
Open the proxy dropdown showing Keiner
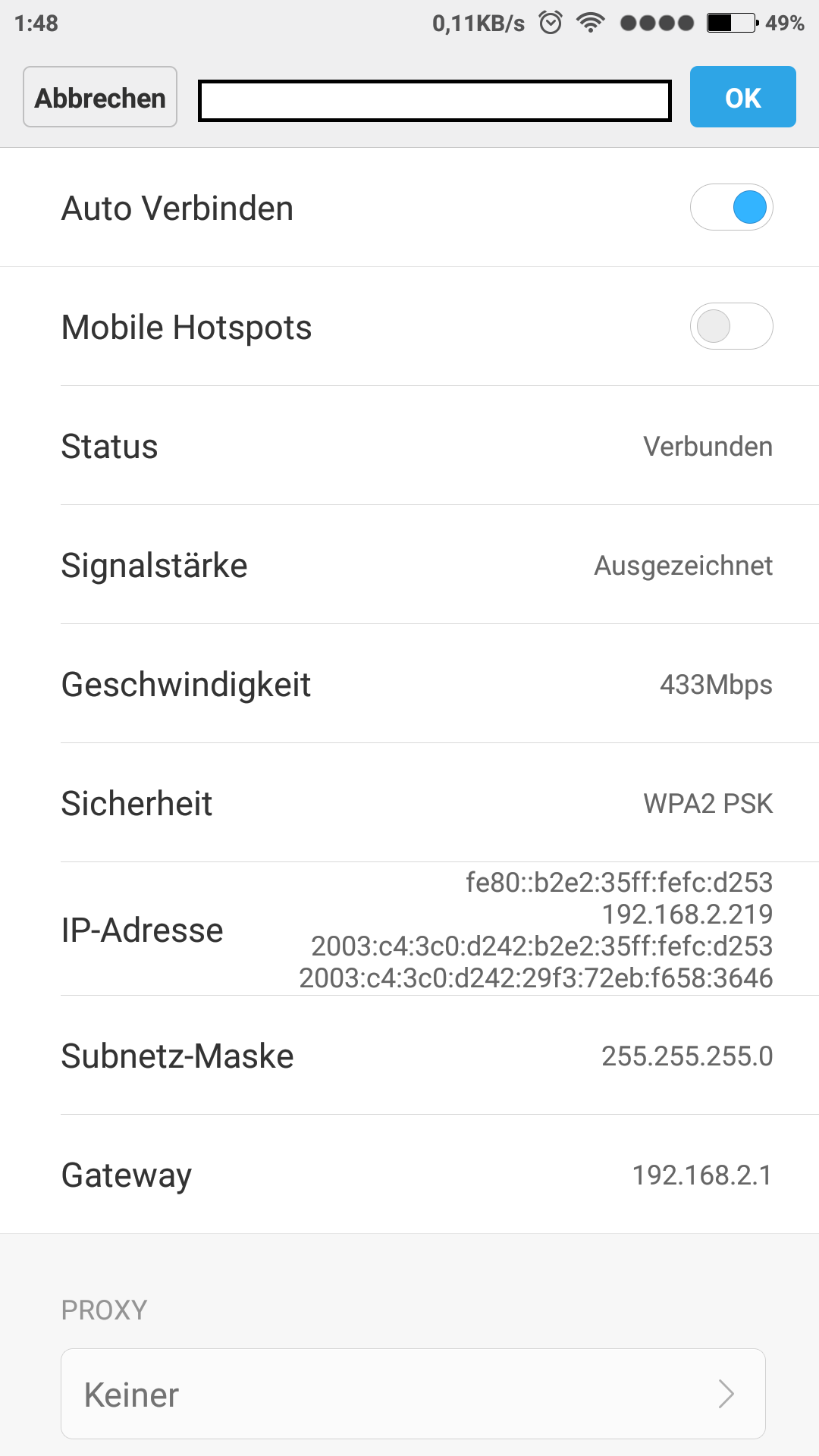click(413, 1394)
